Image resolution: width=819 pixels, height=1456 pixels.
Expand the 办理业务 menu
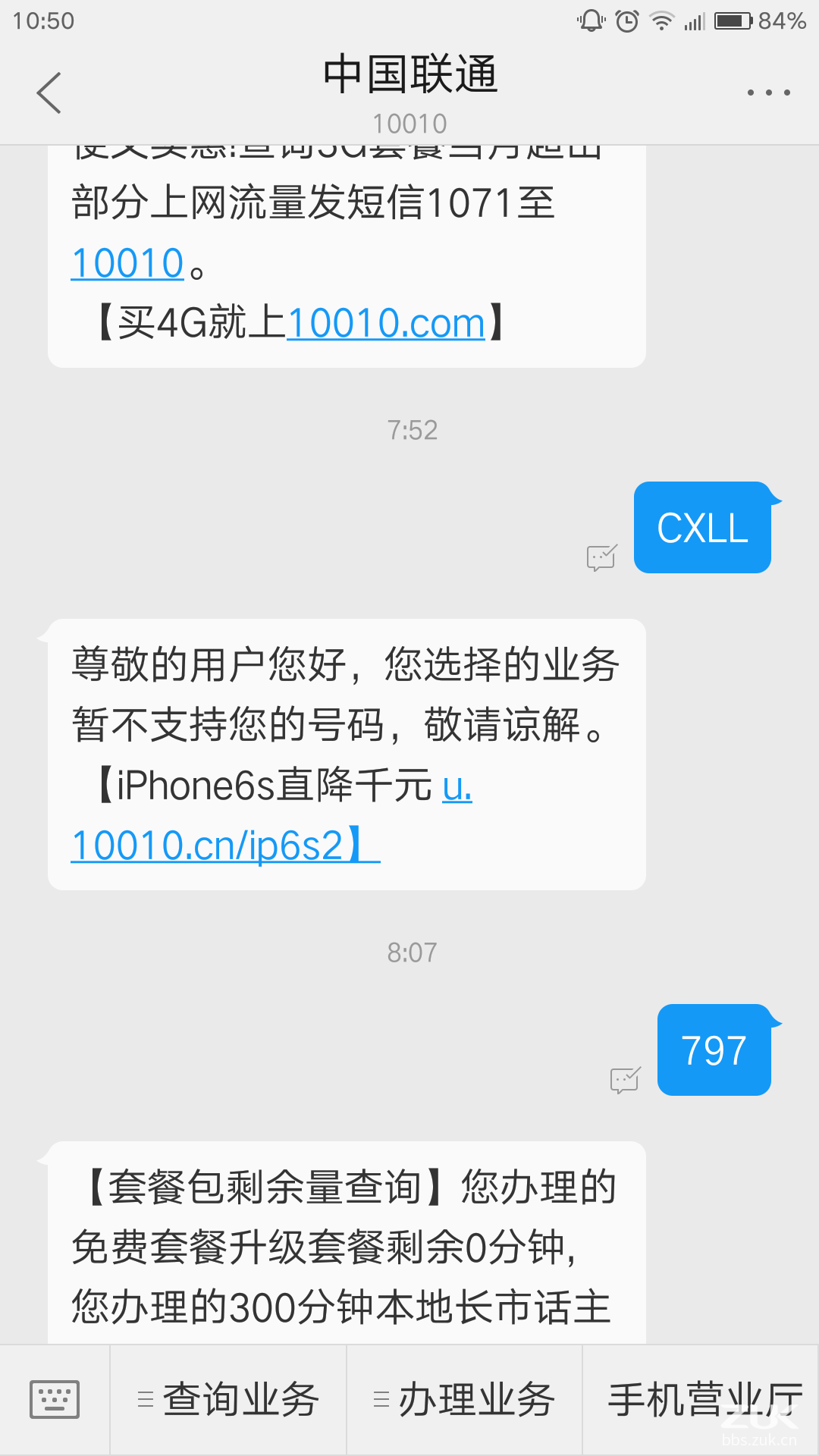pyautogui.click(x=464, y=1399)
